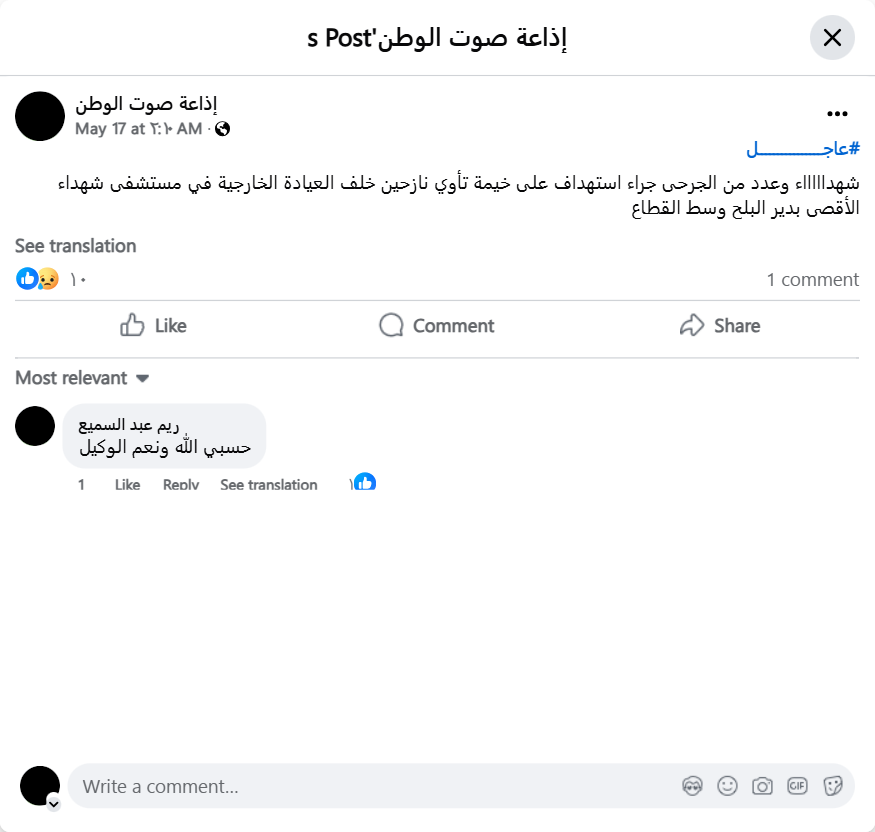This screenshot has width=875, height=832.
Task: Insert an emoji into the comment
Action: [727, 786]
